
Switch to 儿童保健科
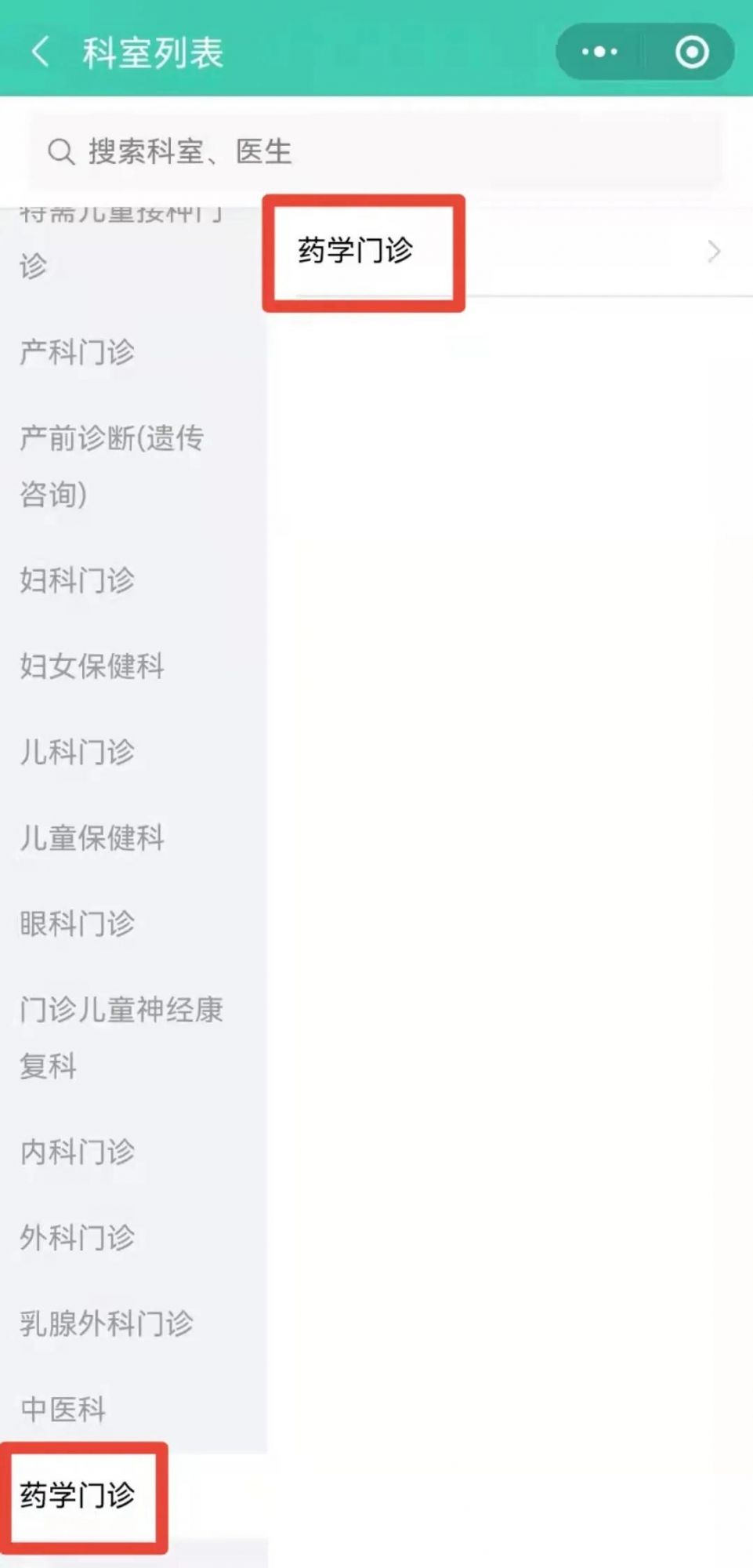coord(92,837)
